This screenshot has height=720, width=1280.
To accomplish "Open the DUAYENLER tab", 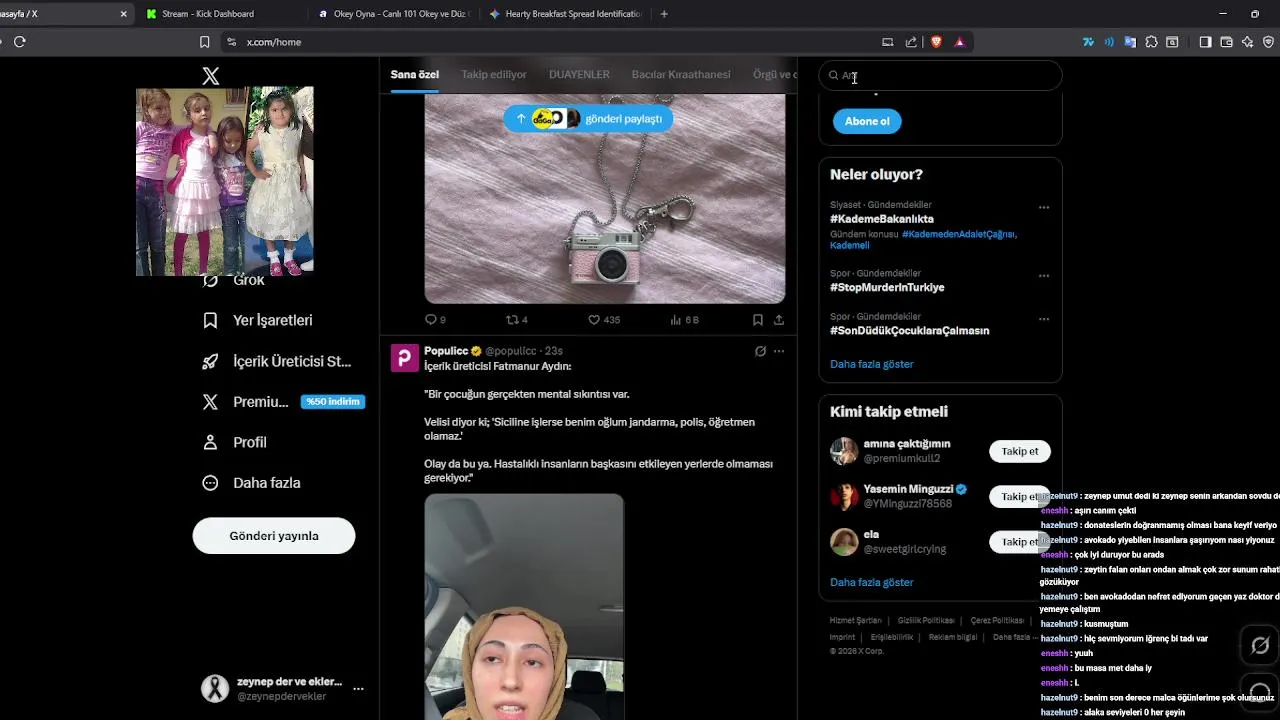I will [x=579, y=75].
